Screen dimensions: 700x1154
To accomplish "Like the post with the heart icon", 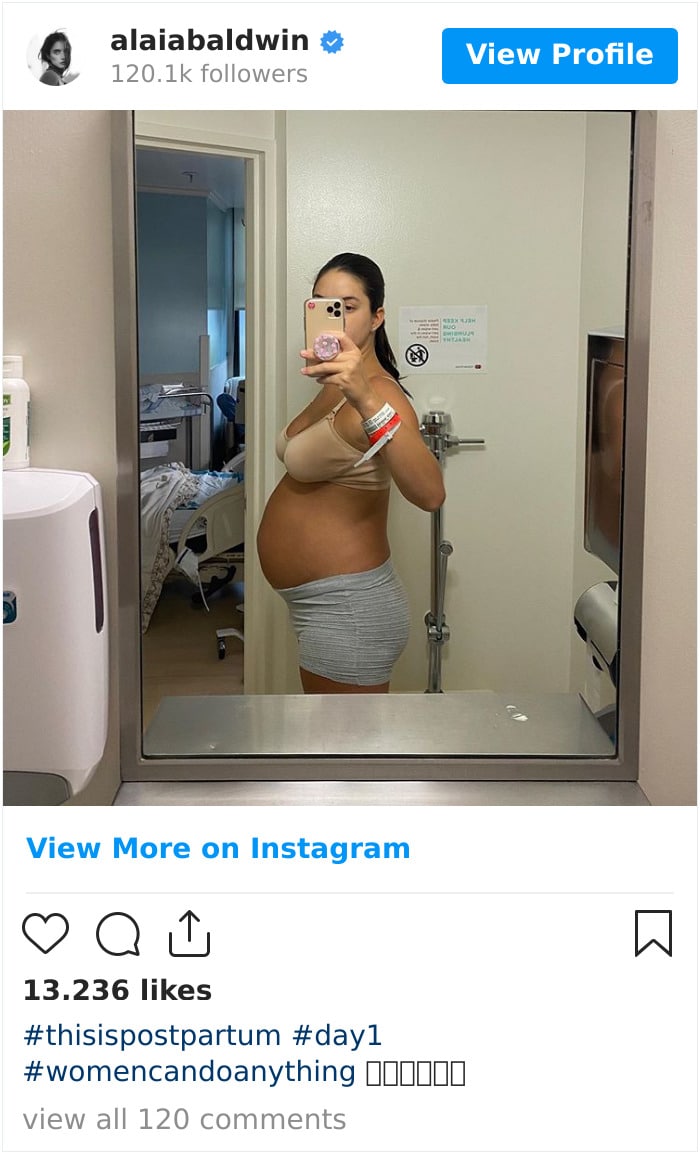I will click(x=46, y=934).
